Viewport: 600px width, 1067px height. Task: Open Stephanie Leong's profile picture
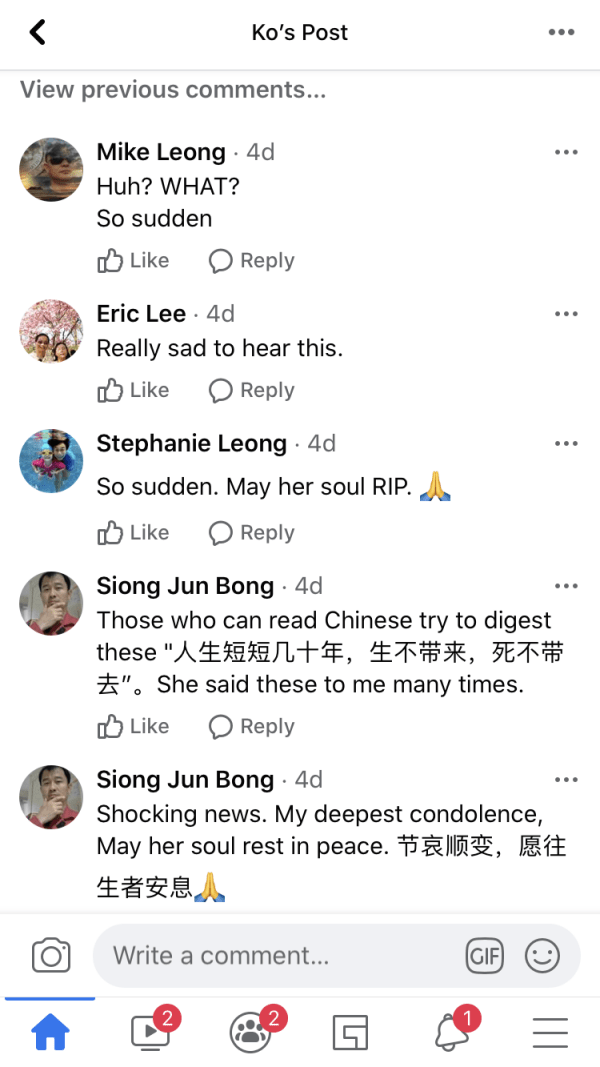pyautogui.click(x=51, y=461)
